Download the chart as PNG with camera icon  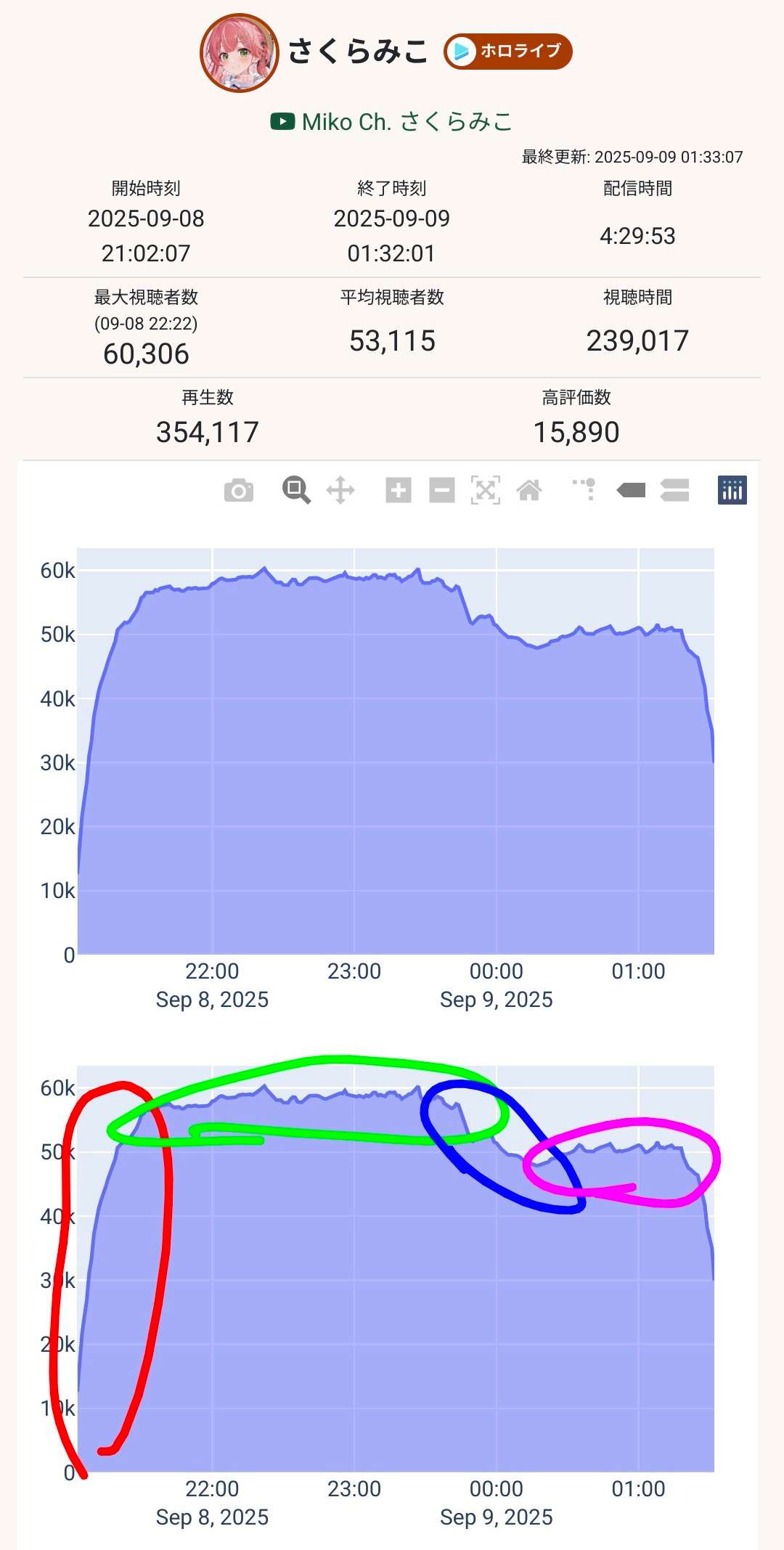(239, 491)
